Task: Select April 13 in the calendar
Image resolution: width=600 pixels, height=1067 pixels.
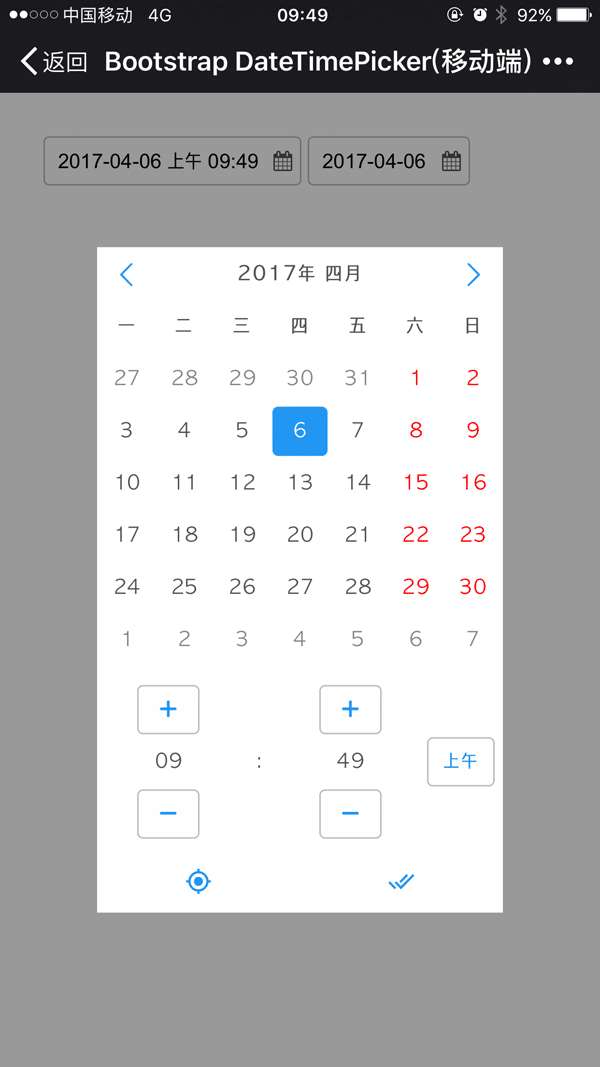Action: tap(300, 482)
